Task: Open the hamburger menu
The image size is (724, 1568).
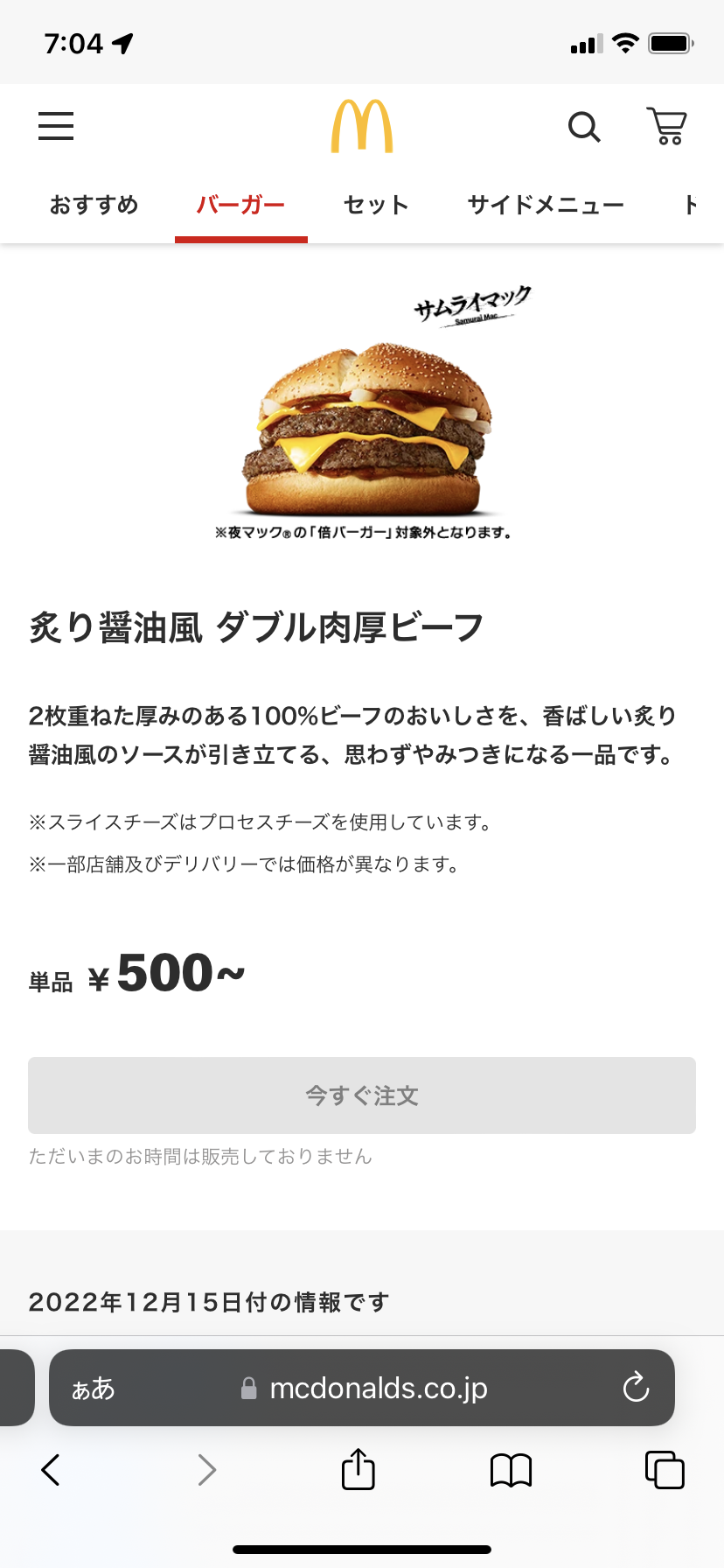Action: [56, 127]
